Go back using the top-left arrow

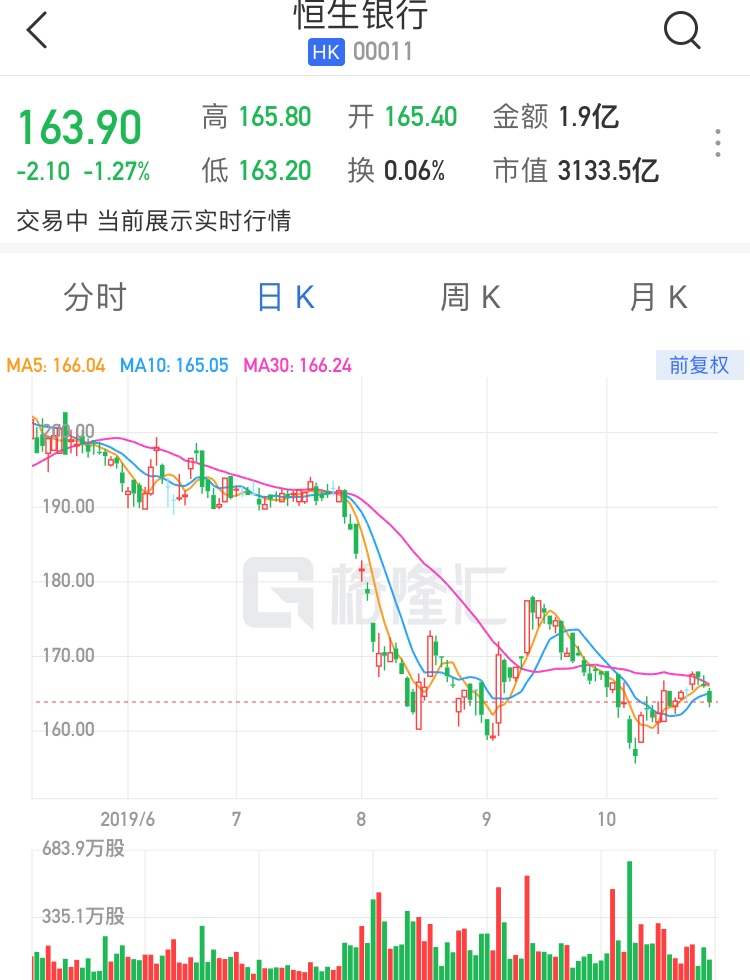(x=38, y=31)
